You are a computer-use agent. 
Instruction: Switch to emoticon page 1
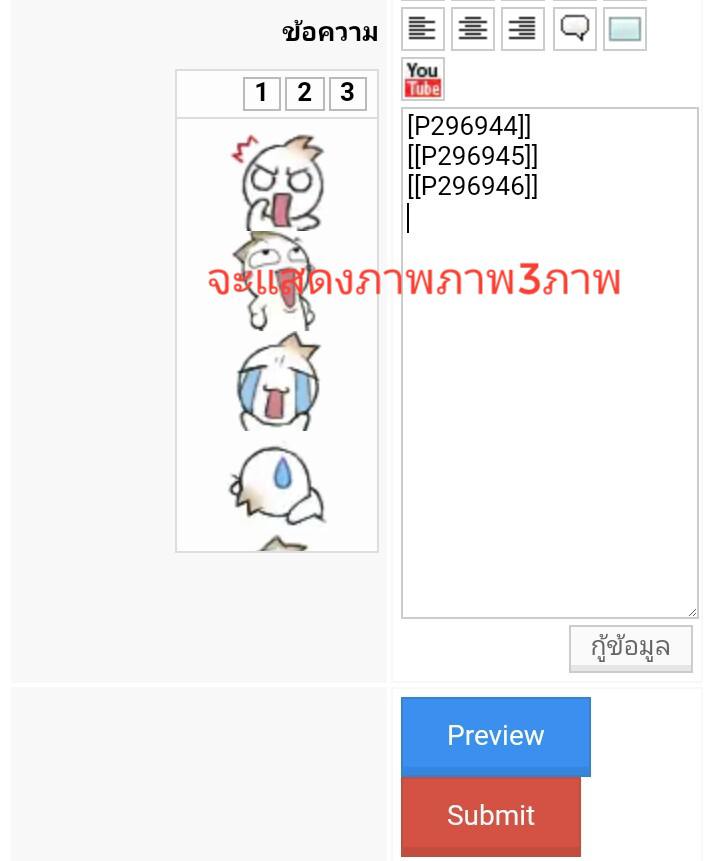click(261, 94)
